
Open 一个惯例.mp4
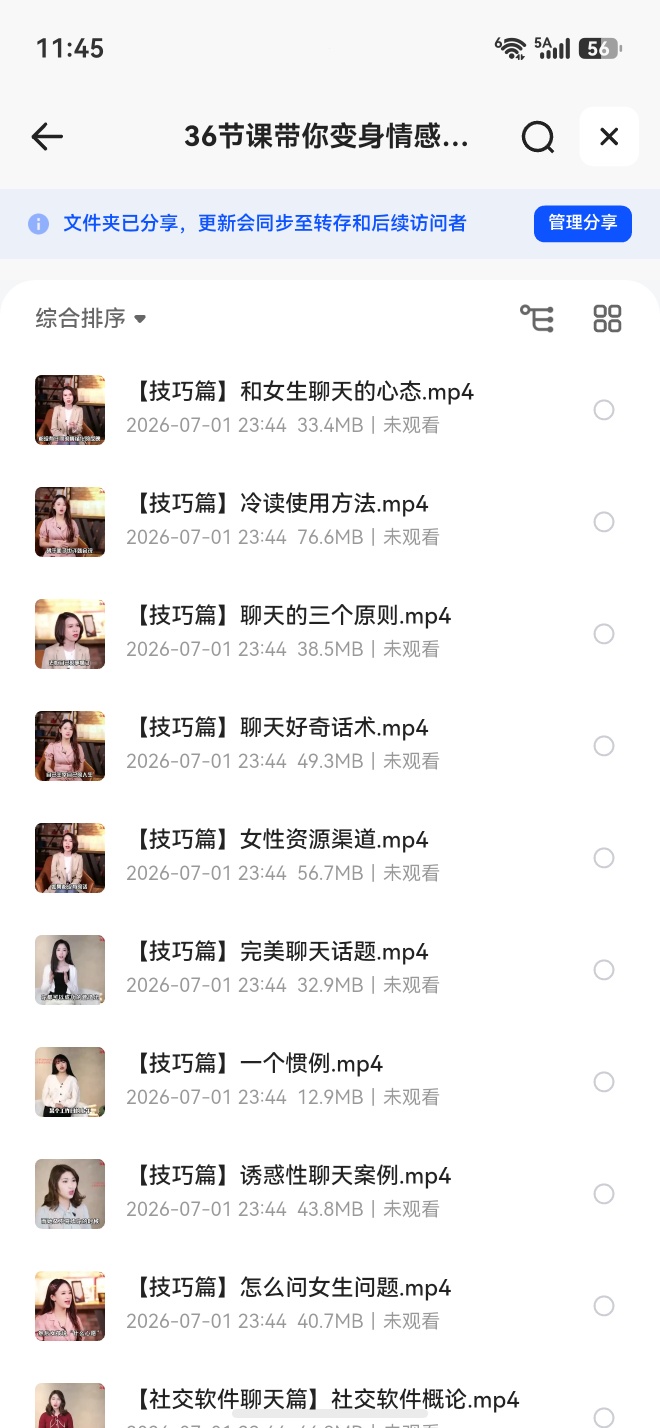(x=330, y=1082)
